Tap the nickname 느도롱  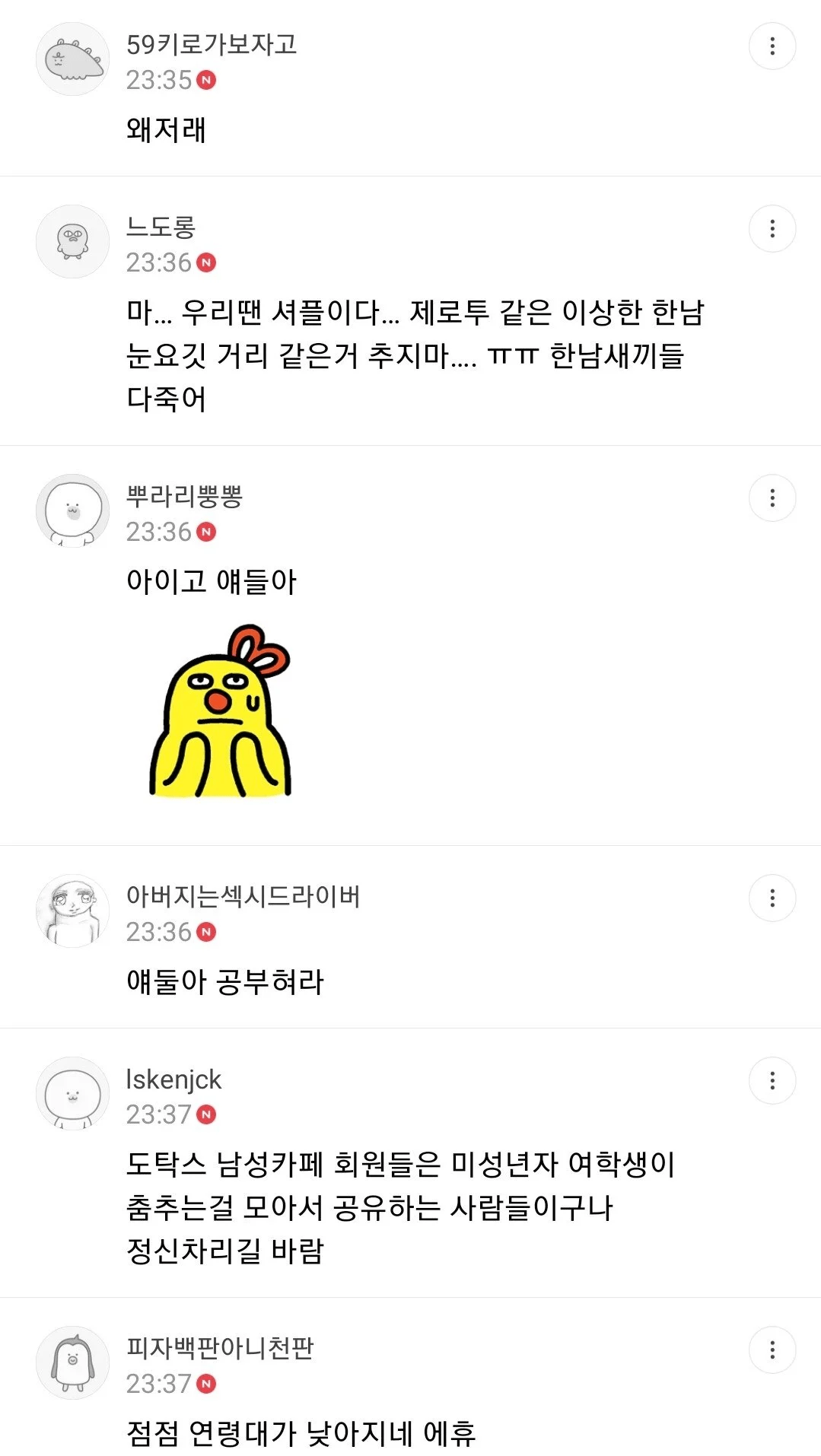[161, 227]
